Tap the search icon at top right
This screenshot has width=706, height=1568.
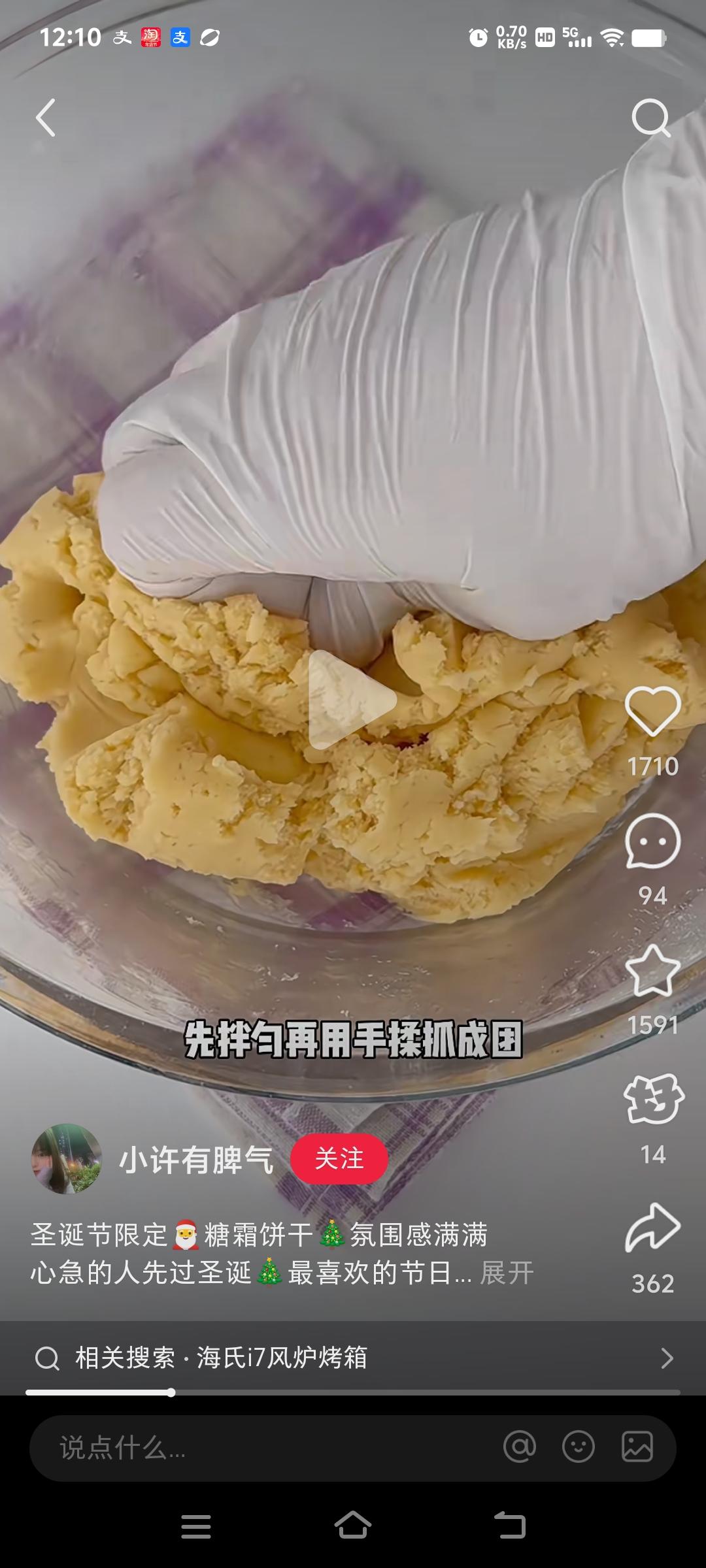click(x=651, y=118)
